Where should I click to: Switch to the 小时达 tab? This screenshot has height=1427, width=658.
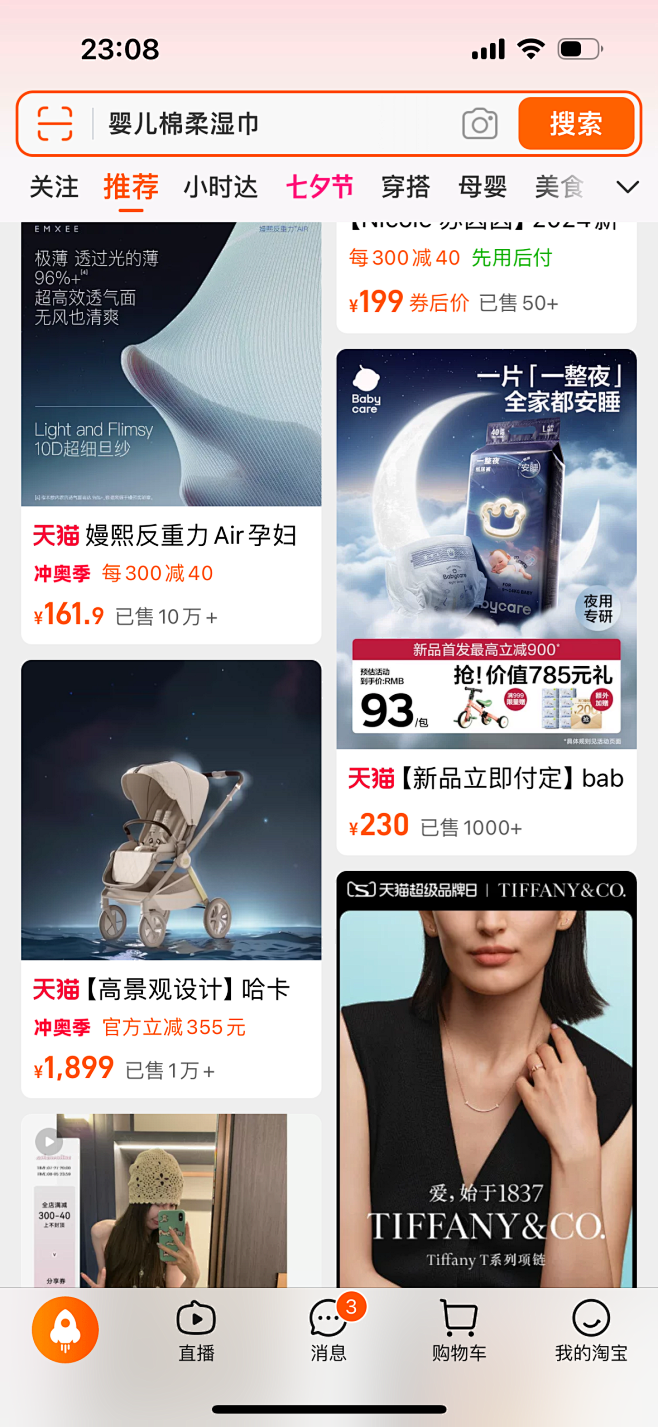(220, 187)
